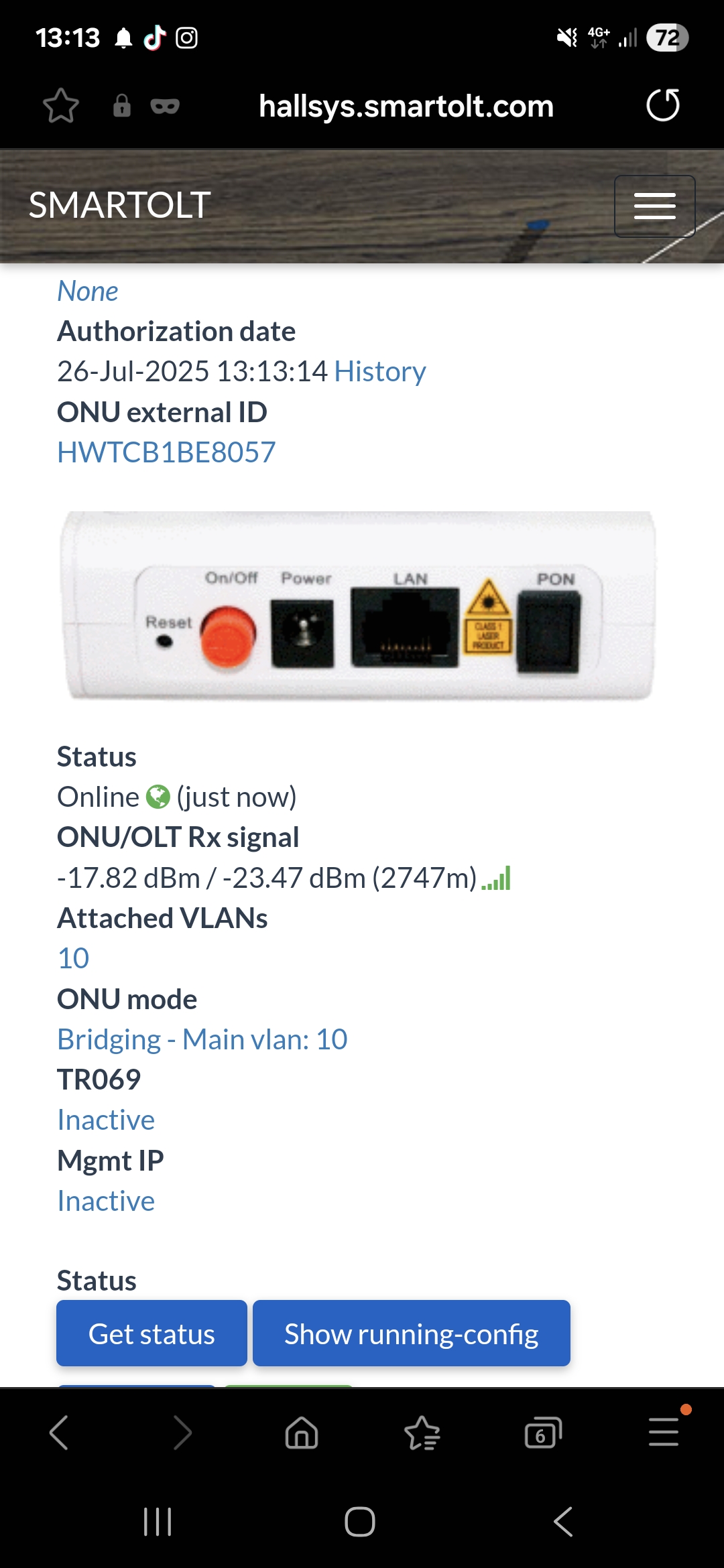
Task: Open Mgmt IP Inactive link
Action: 106,1201
